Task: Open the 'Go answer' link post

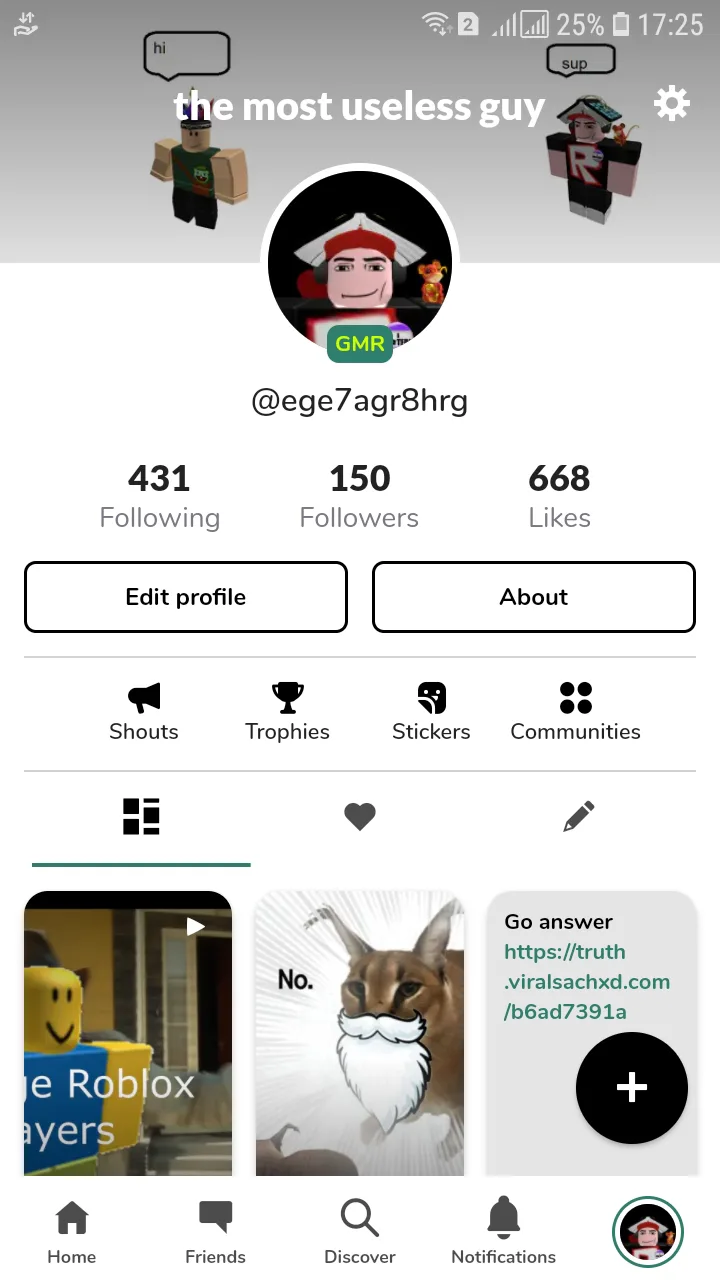Action: tap(591, 1033)
